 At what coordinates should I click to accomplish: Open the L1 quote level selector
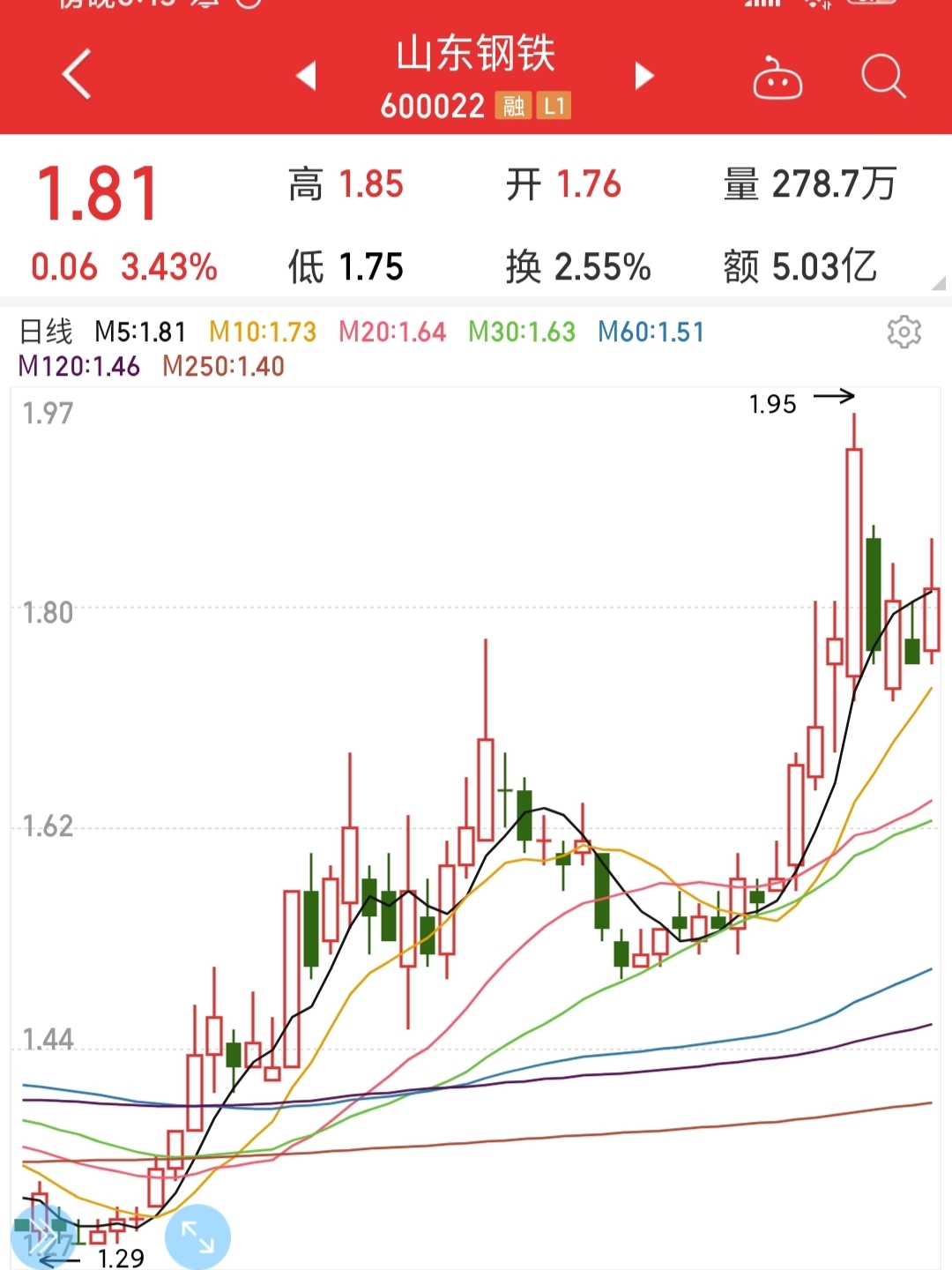(554, 106)
